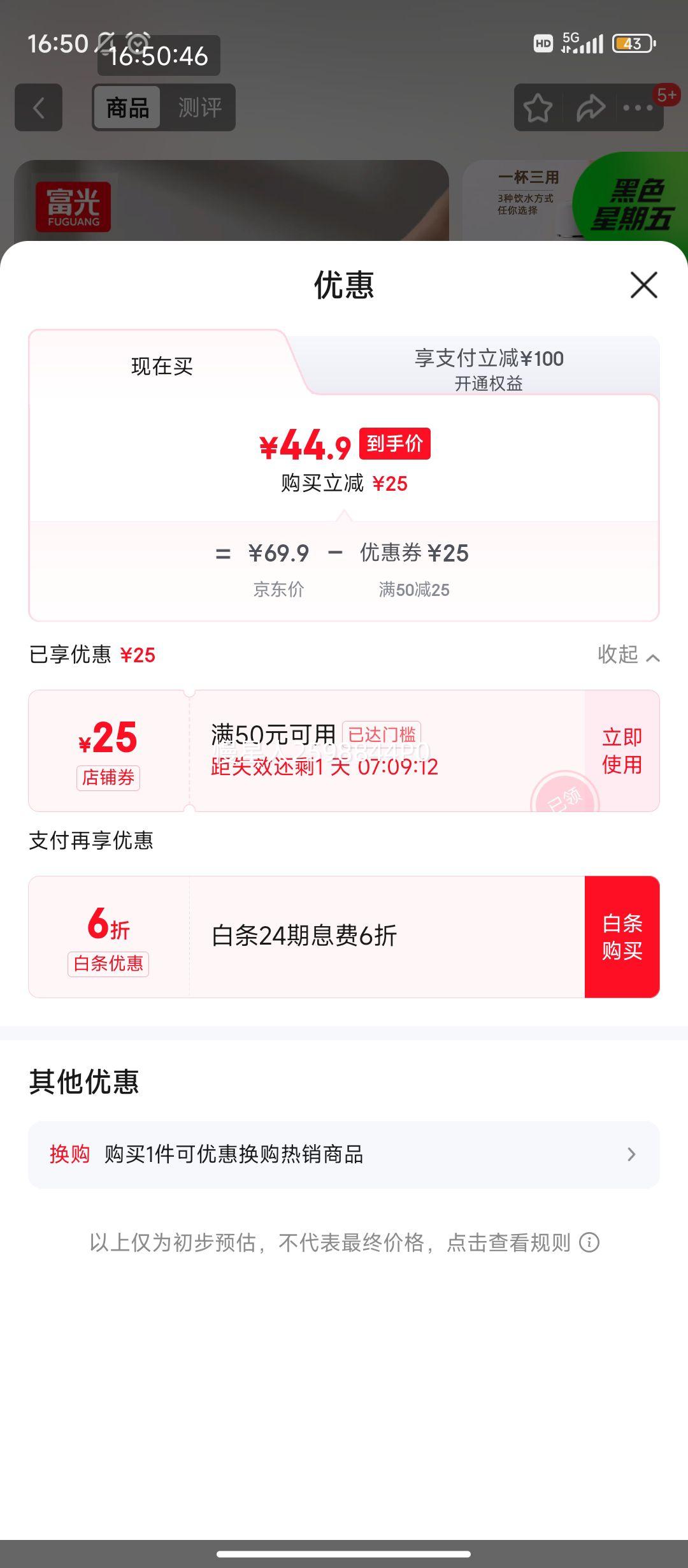688x1568 pixels.
Task: Tap the info icon beside 点击查看规则
Action: coord(591,1244)
